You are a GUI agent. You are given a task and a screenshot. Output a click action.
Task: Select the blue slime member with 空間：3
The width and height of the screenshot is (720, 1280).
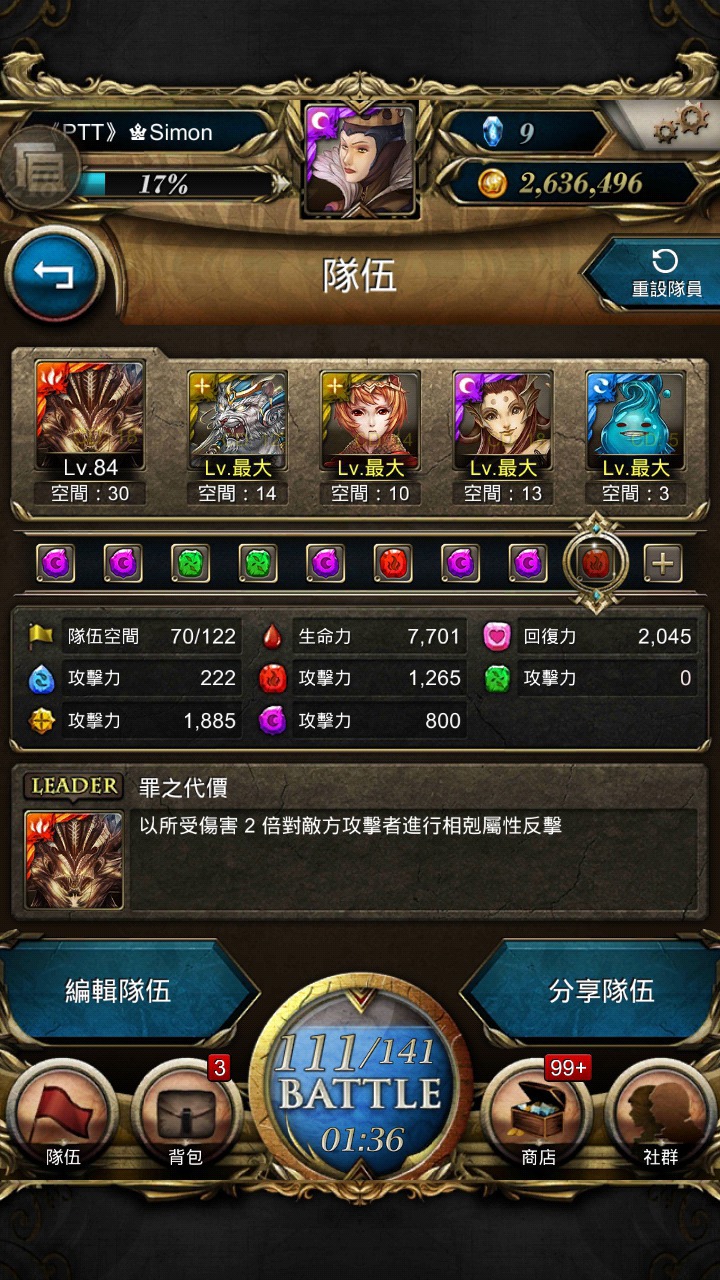(635, 437)
